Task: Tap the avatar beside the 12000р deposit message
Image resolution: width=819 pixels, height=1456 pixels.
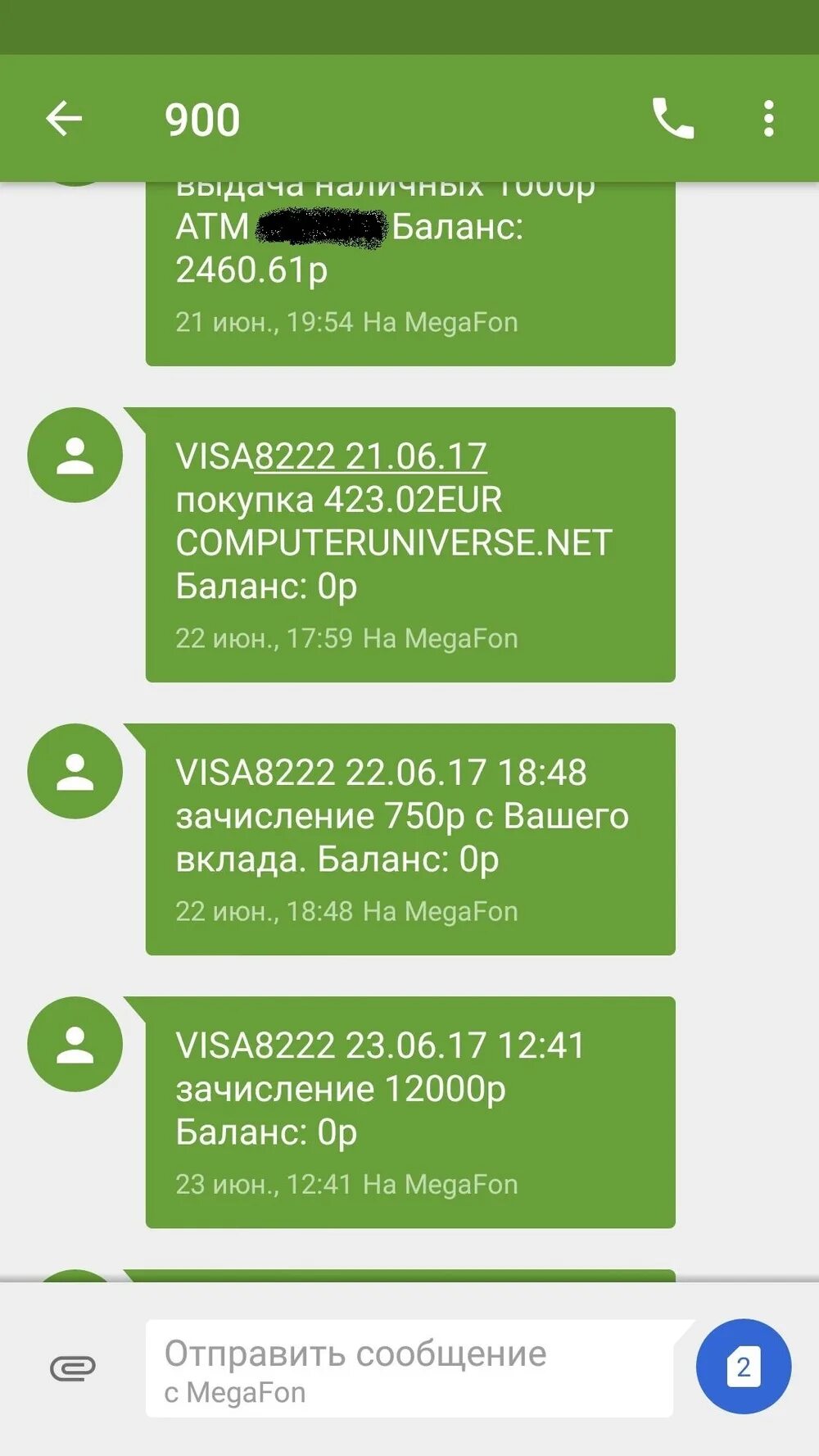Action: (76, 1046)
